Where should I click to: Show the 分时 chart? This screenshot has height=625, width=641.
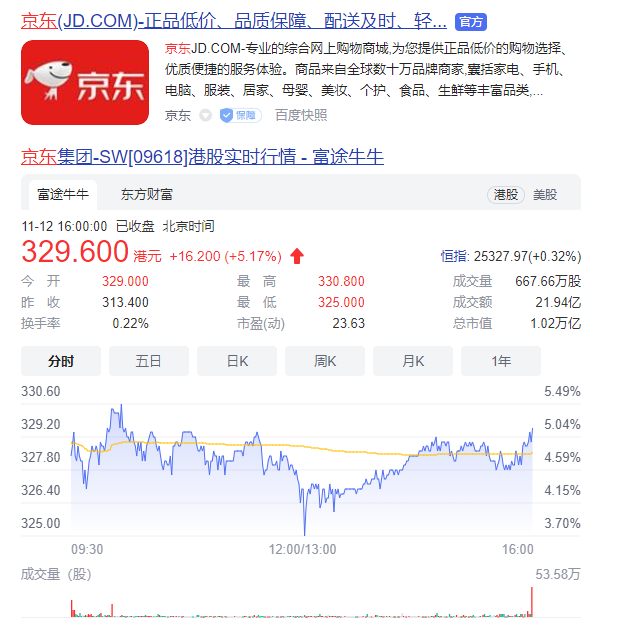(61, 361)
